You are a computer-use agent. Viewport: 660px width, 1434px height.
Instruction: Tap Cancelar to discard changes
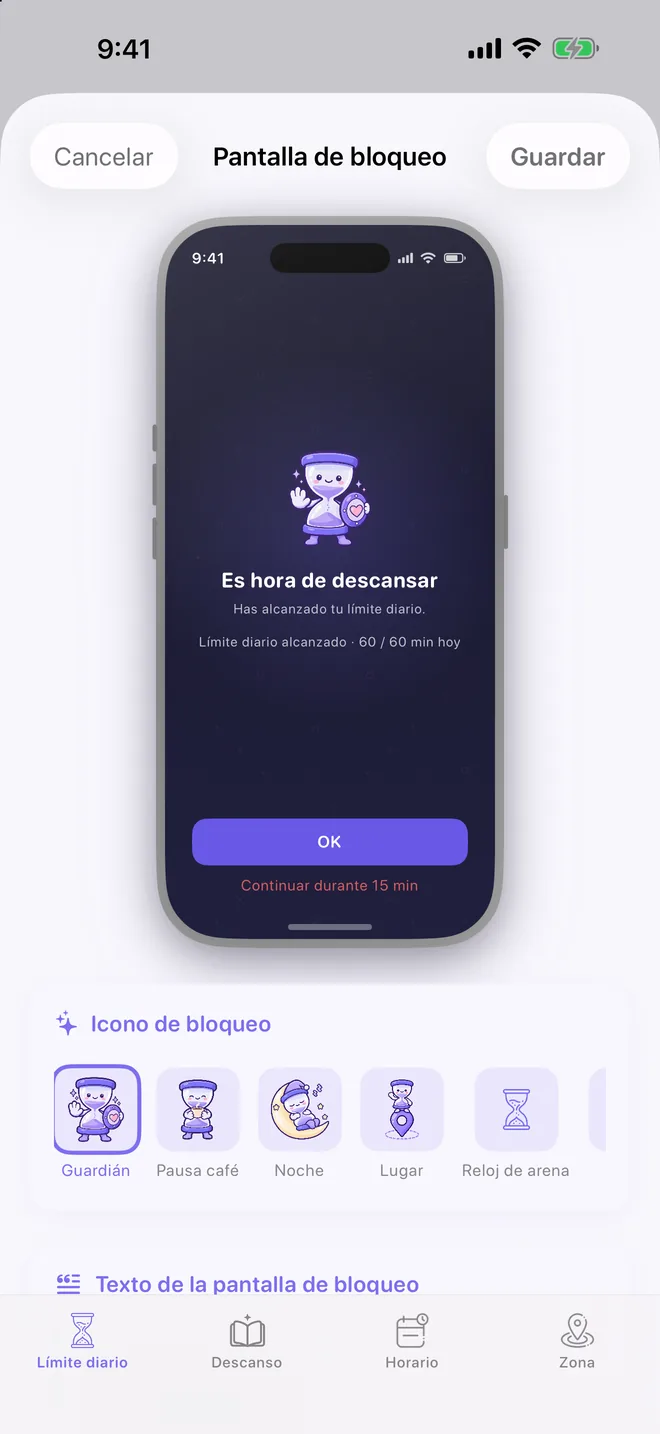[104, 157]
